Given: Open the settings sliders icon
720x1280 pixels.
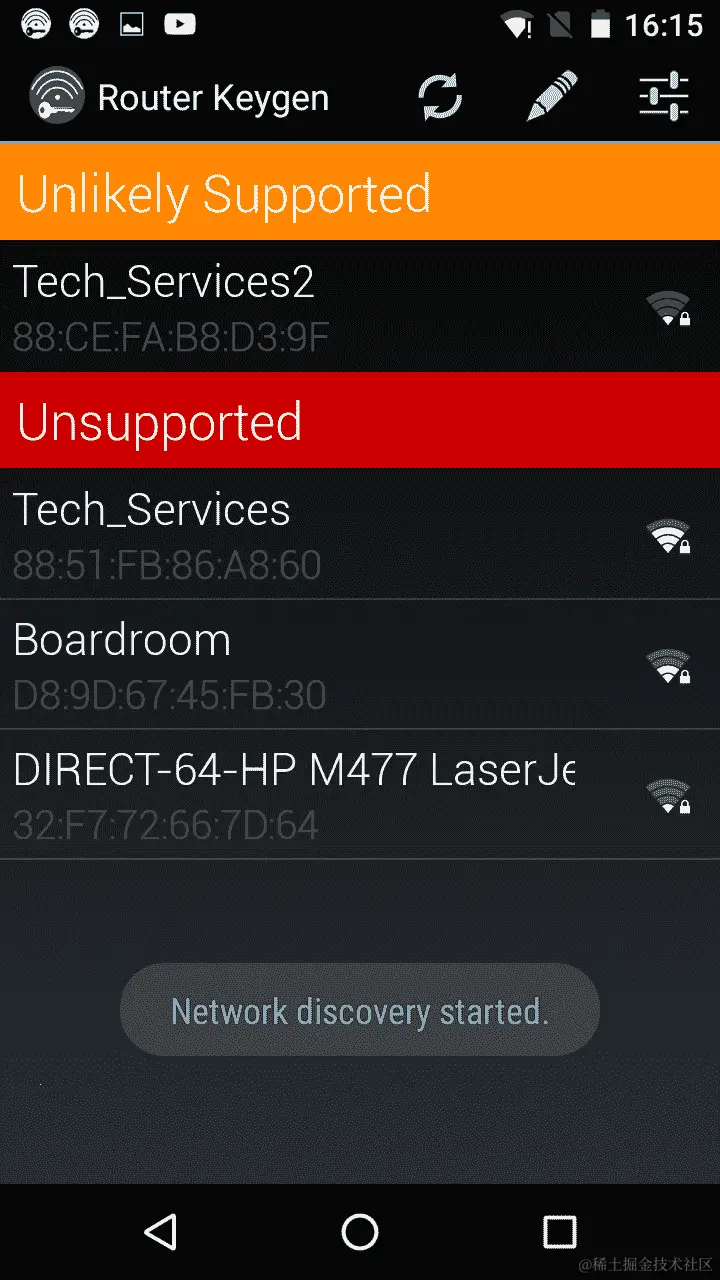Looking at the screenshot, I should [664, 97].
